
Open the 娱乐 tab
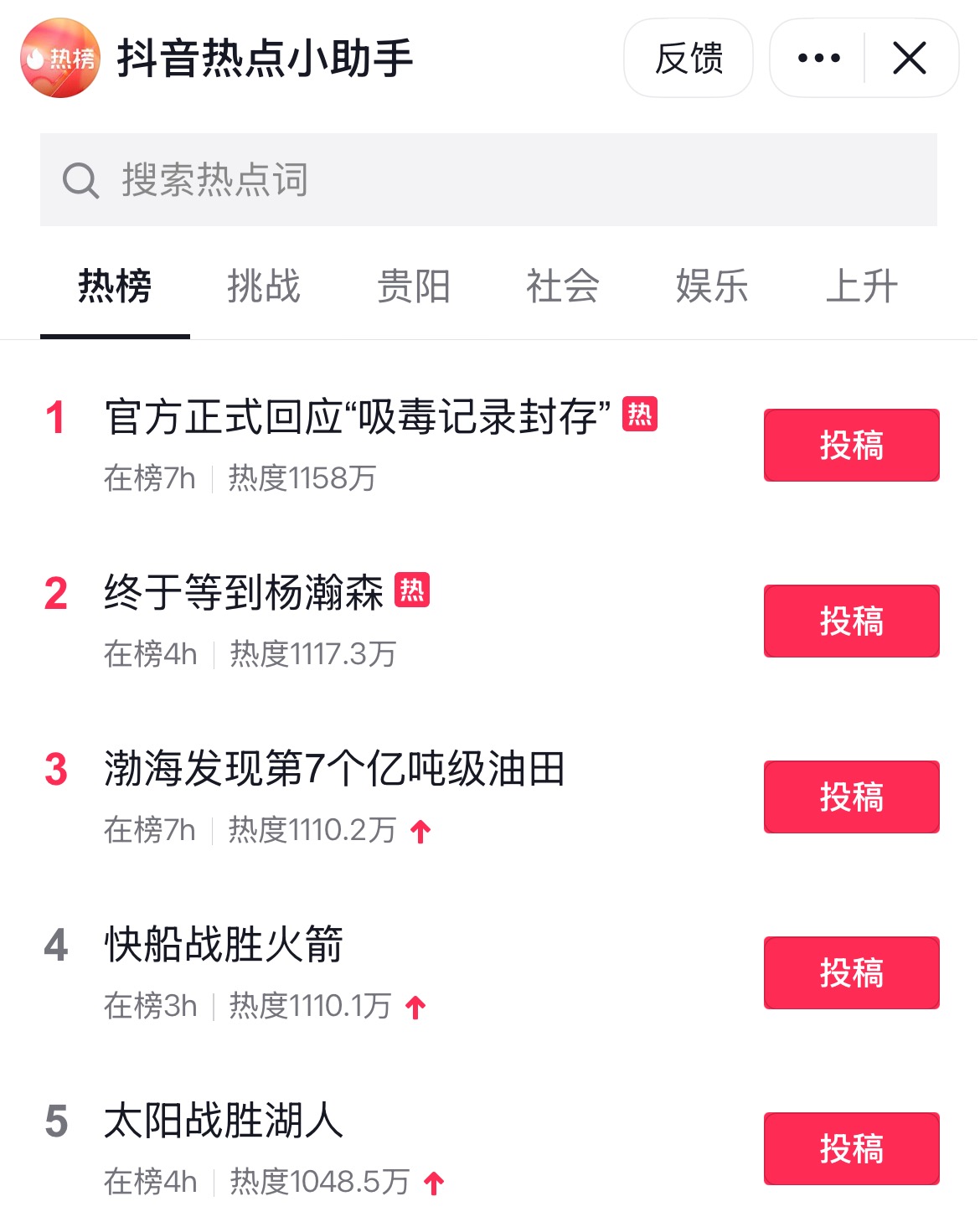point(712,286)
